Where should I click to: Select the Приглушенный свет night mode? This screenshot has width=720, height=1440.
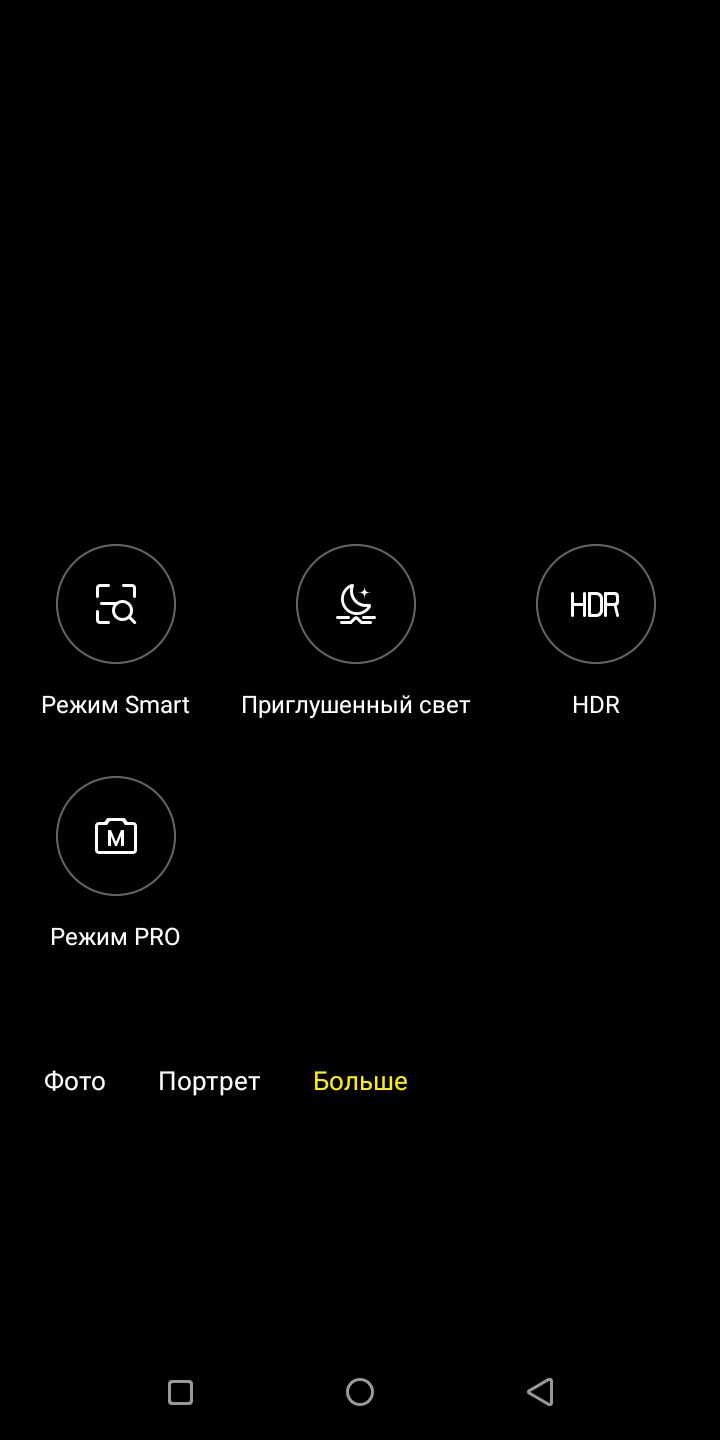click(x=356, y=604)
